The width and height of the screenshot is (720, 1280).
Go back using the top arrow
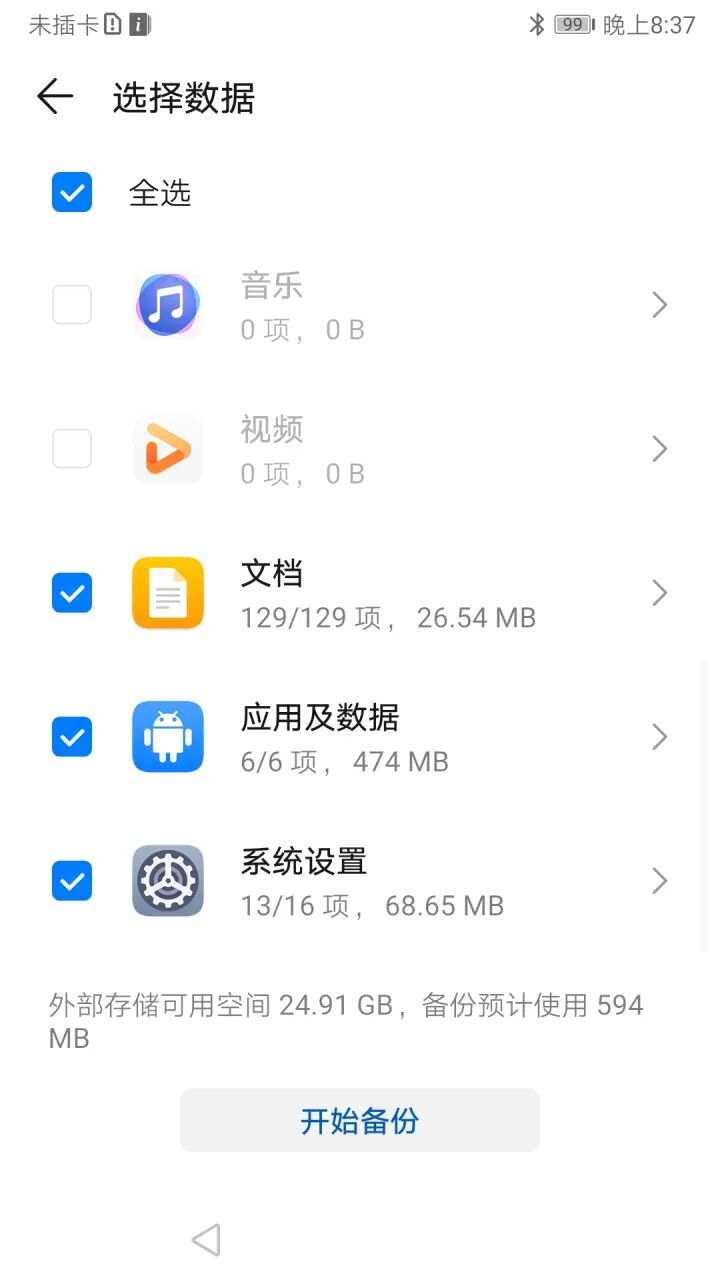(55, 97)
